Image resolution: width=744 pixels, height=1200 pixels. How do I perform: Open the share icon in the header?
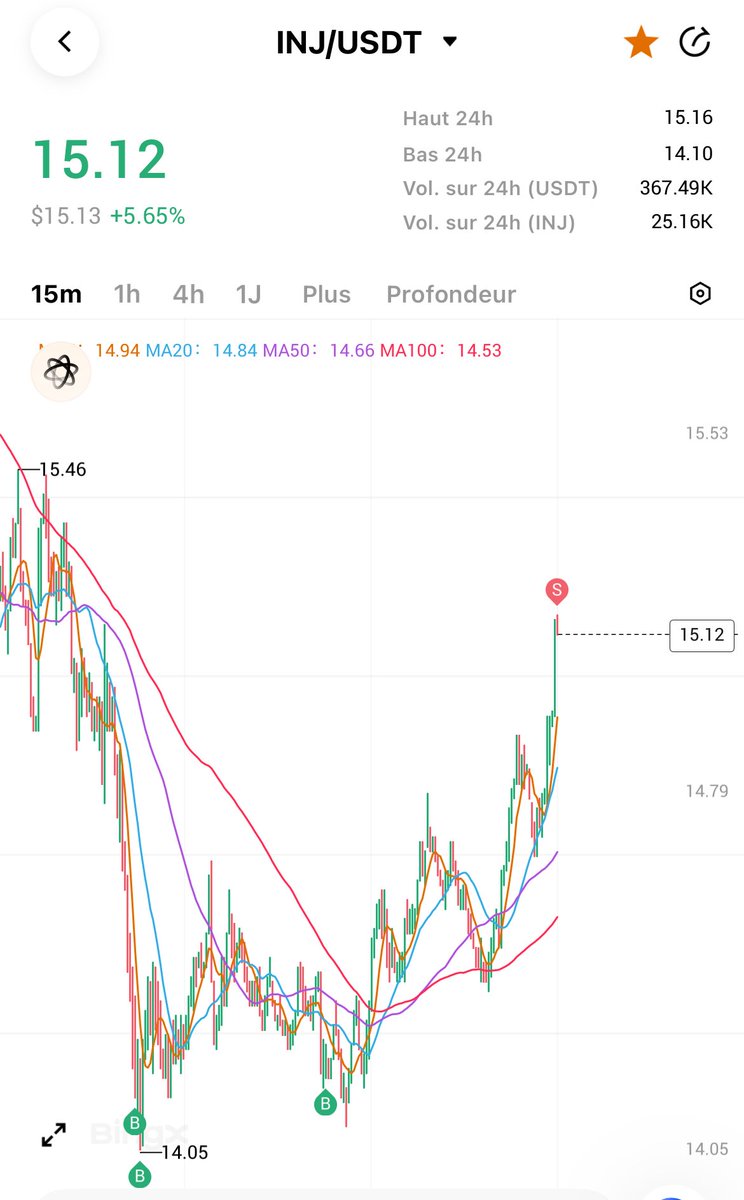pos(694,42)
